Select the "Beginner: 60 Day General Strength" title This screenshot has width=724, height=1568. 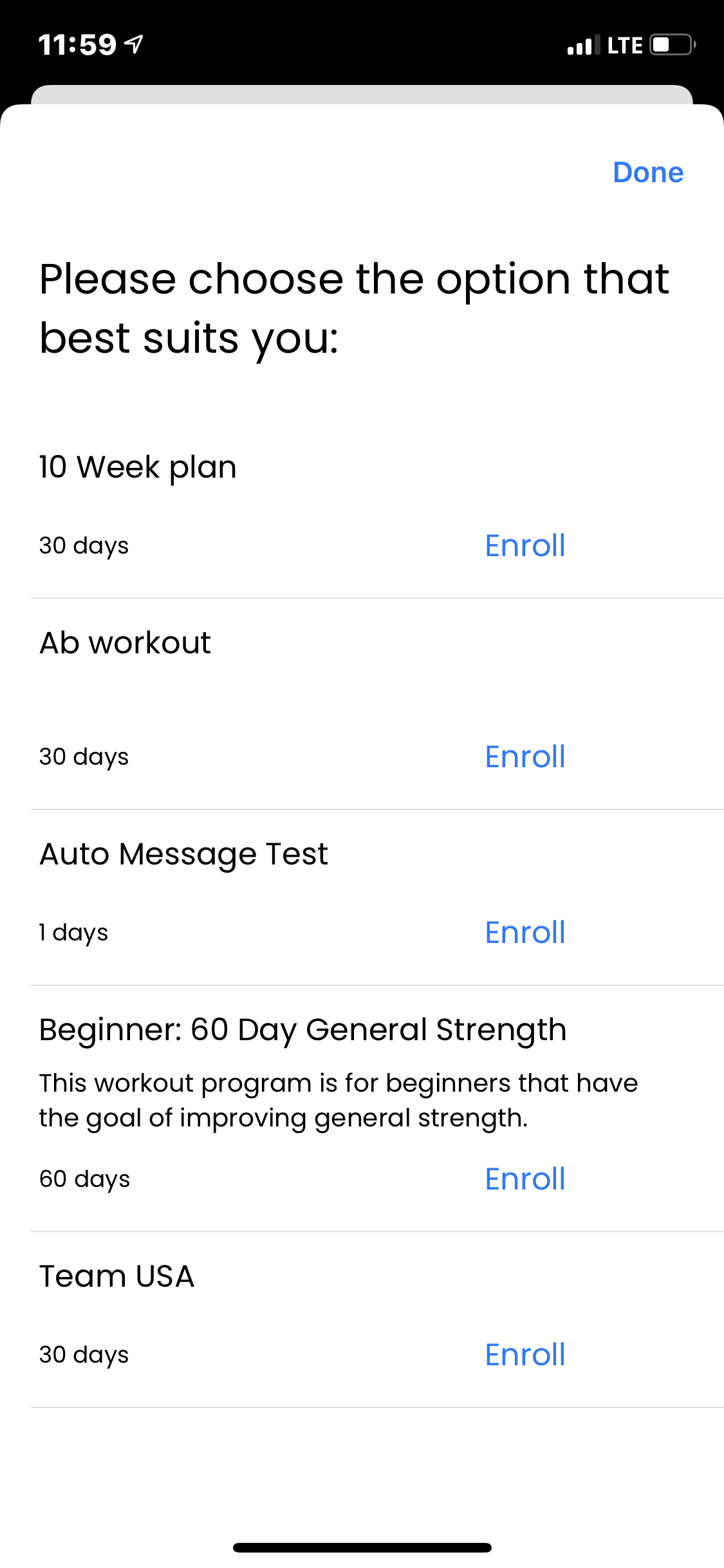[303, 1029]
